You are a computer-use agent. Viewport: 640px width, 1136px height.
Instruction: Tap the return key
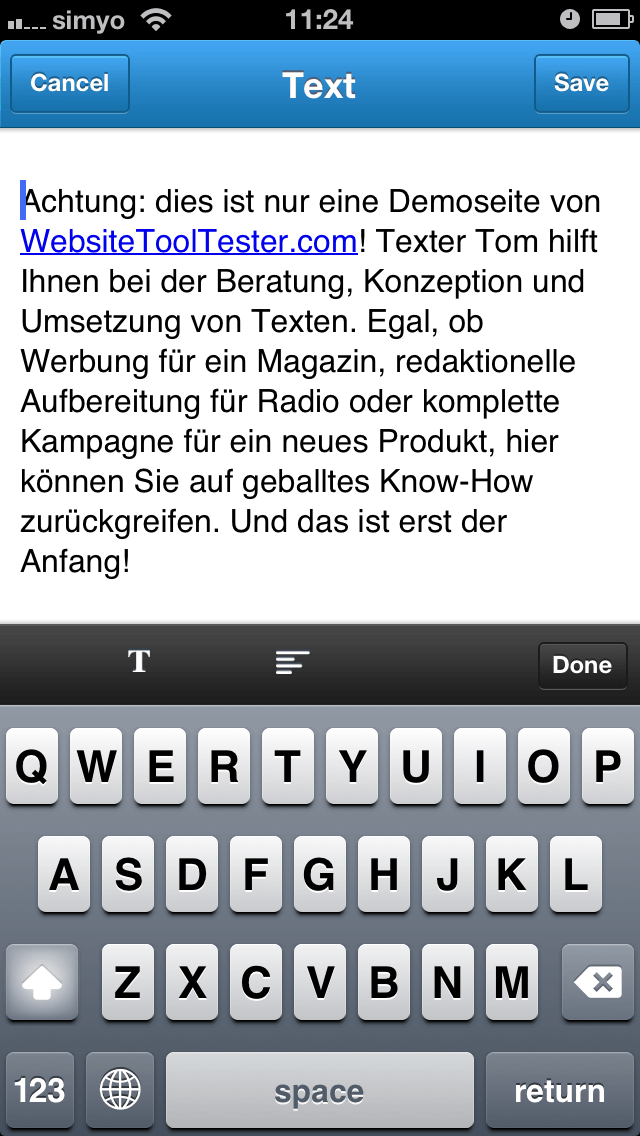(x=560, y=1090)
